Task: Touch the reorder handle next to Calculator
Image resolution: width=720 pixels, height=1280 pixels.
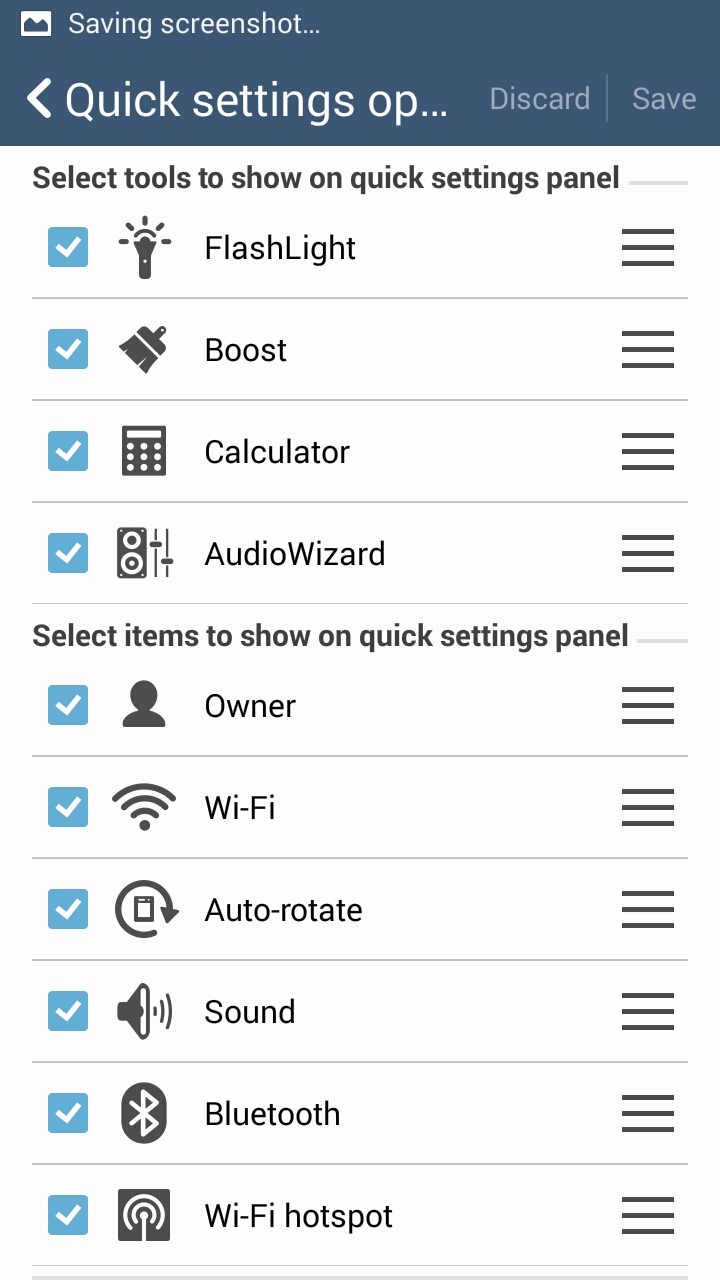Action: pyautogui.click(x=648, y=451)
